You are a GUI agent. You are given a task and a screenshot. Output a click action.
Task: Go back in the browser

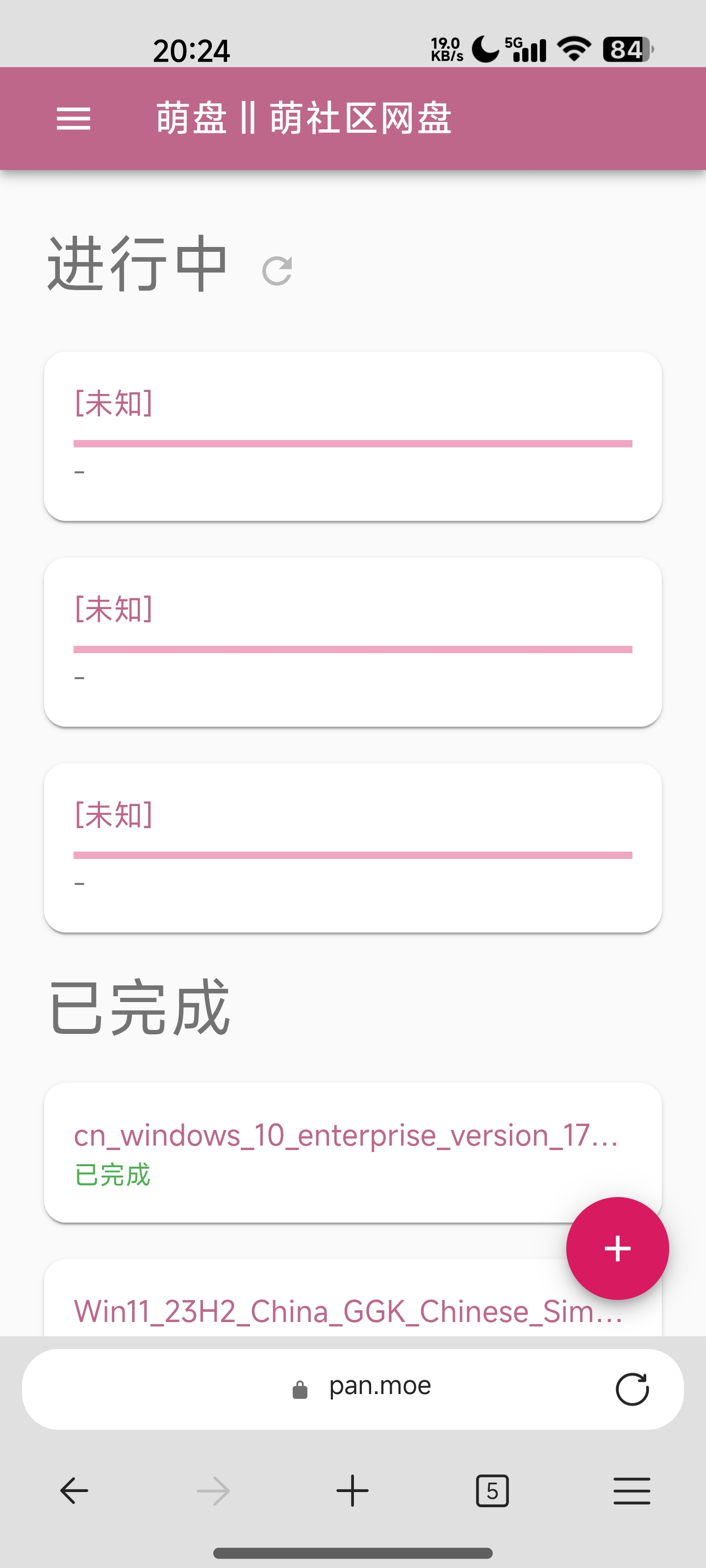pos(75,1491)
